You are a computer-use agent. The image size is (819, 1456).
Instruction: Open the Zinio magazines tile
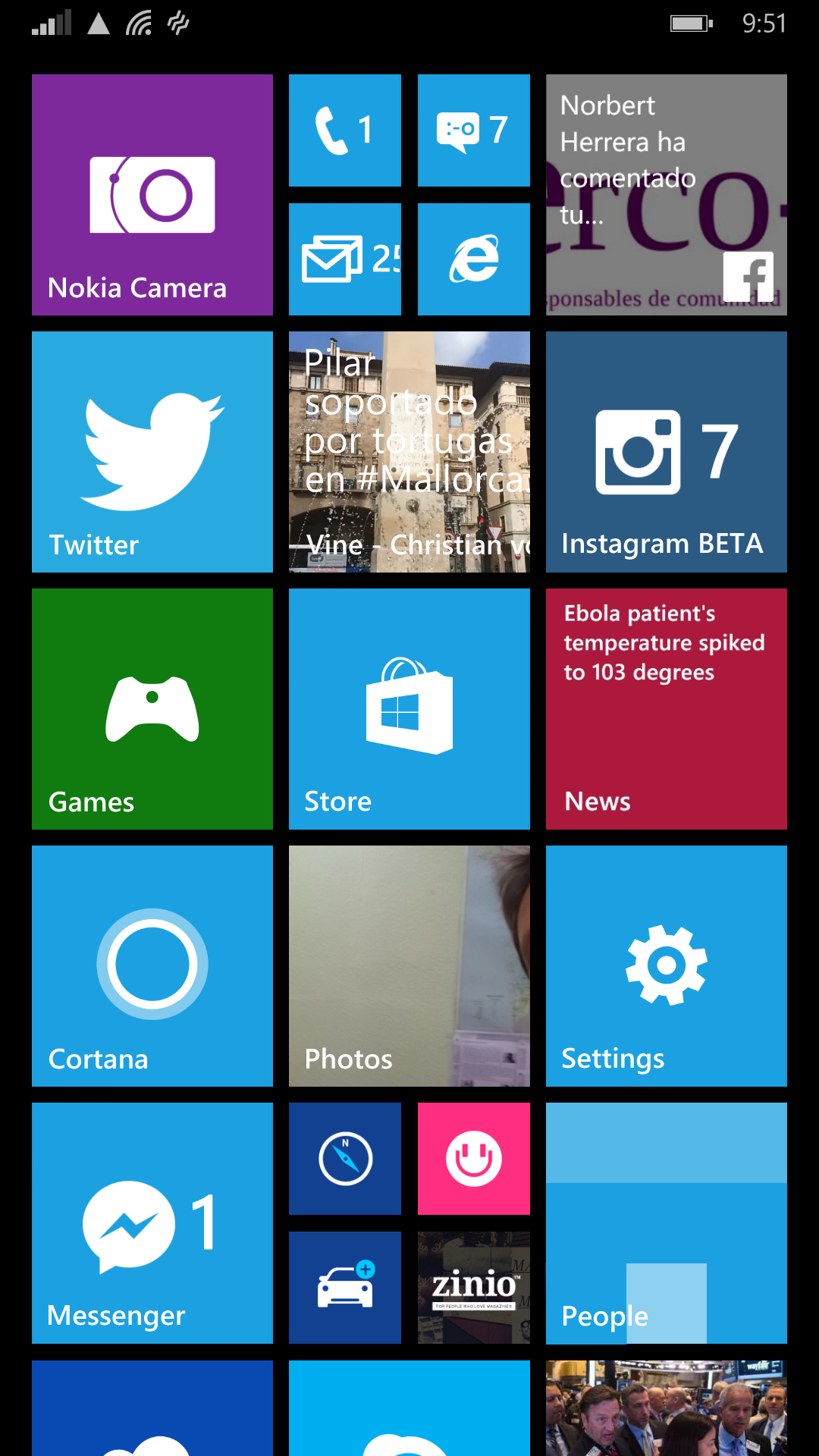[474, 1288]
